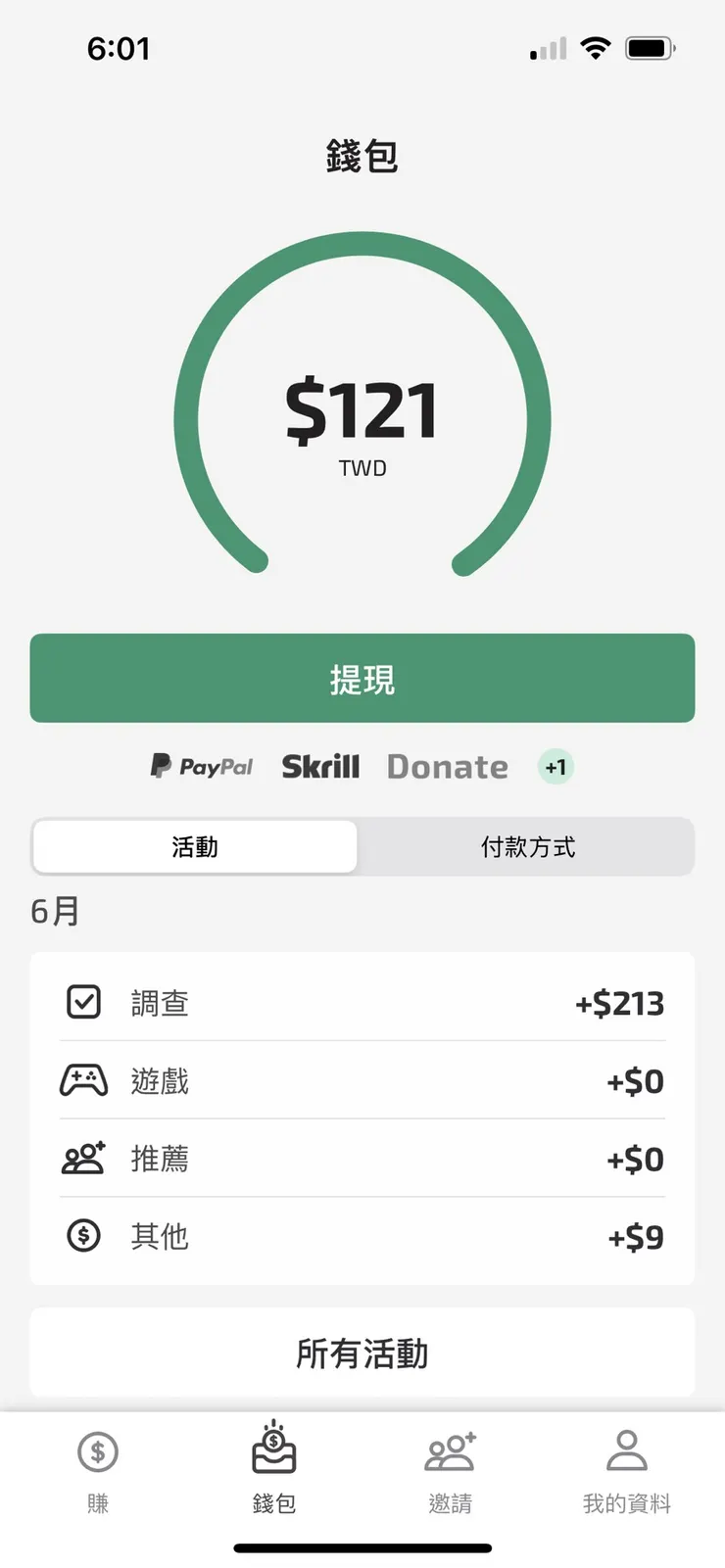Switch to the 付款方式 tab
The height and width of the screenshot is (1568, 725).
[526, 846]
